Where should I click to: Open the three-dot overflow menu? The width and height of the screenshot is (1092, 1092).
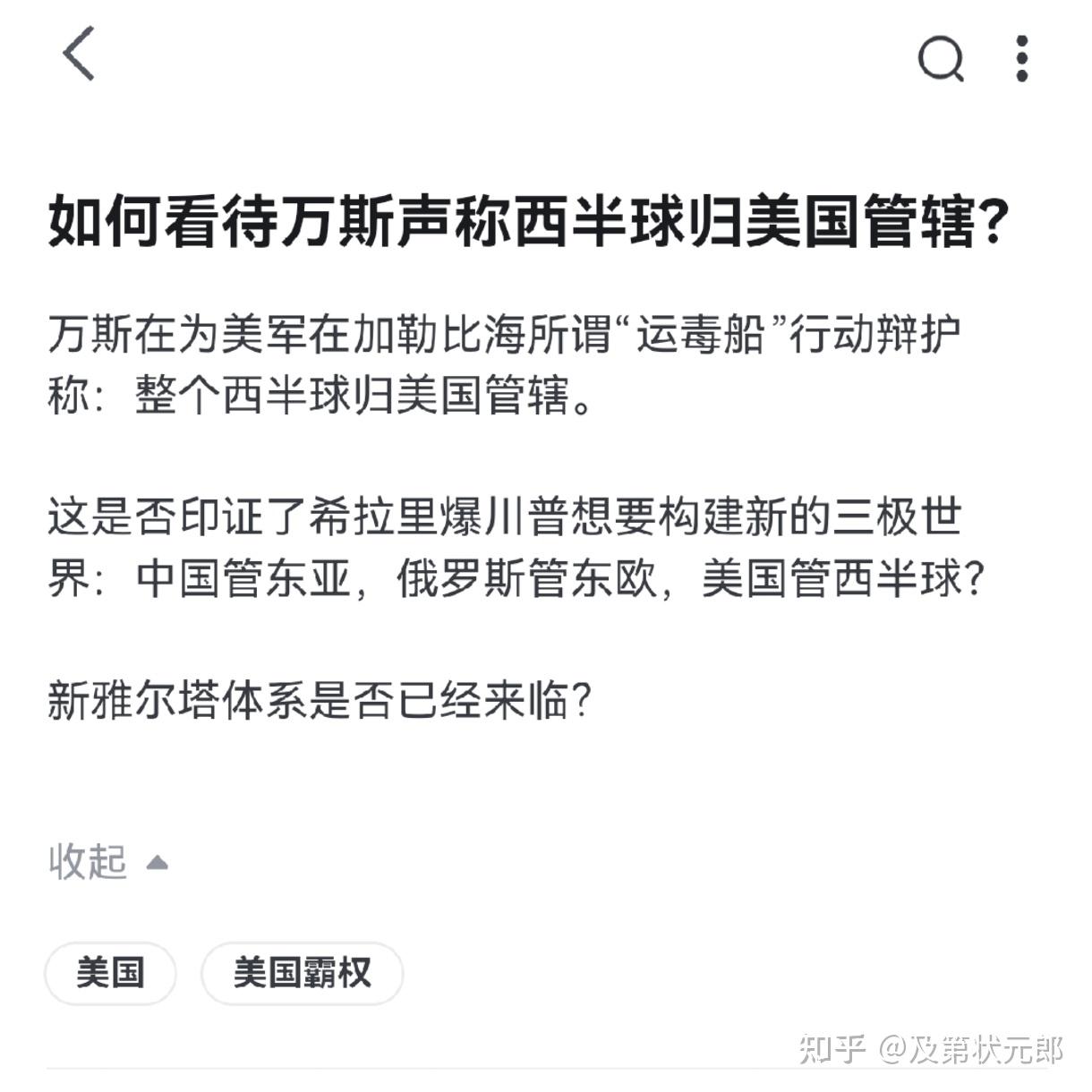pos(1022,59)
